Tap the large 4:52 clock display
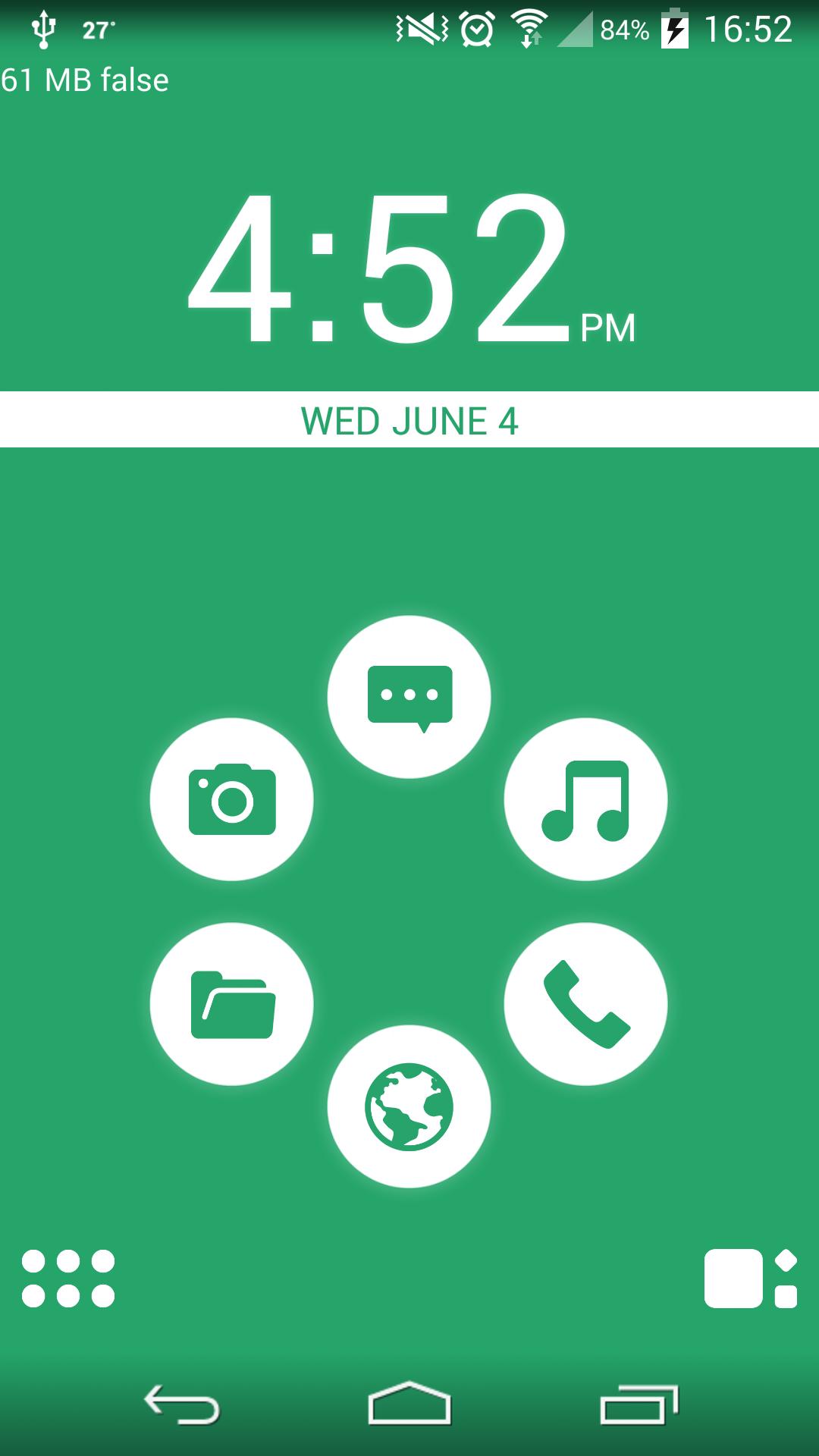The width and height of the screenshot is (819, 1456). point(409,273)
